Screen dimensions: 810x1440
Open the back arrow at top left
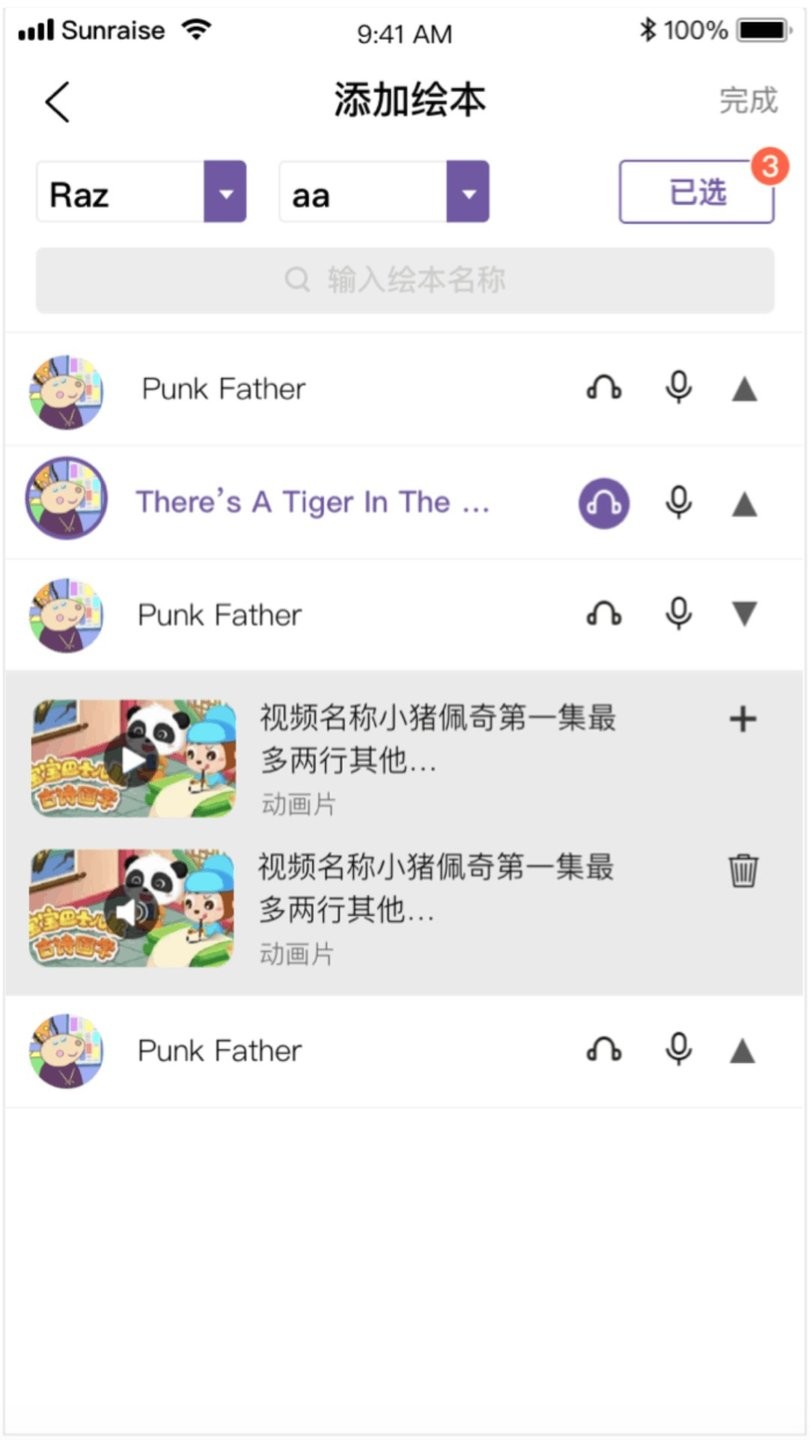[57, 101]
